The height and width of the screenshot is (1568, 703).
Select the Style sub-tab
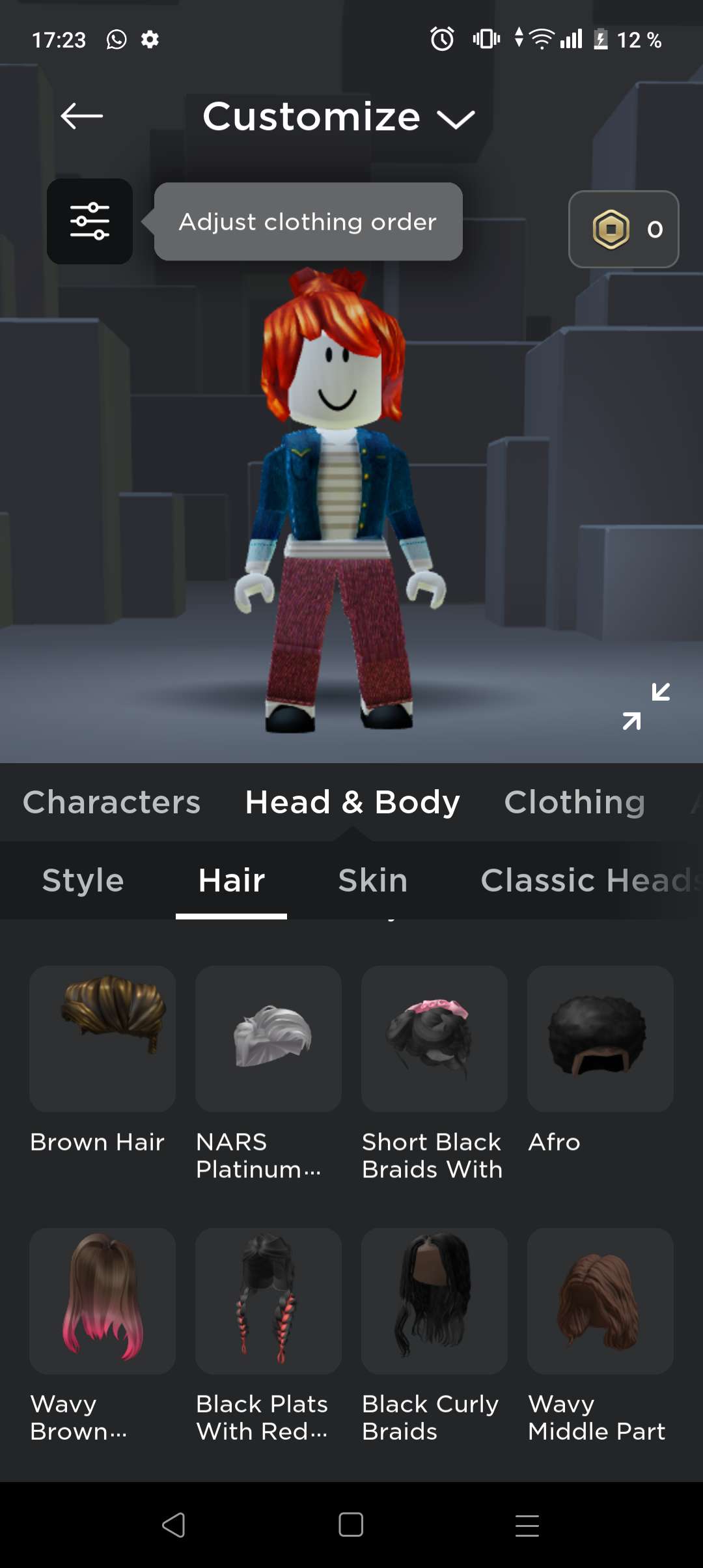pos(83,880)
